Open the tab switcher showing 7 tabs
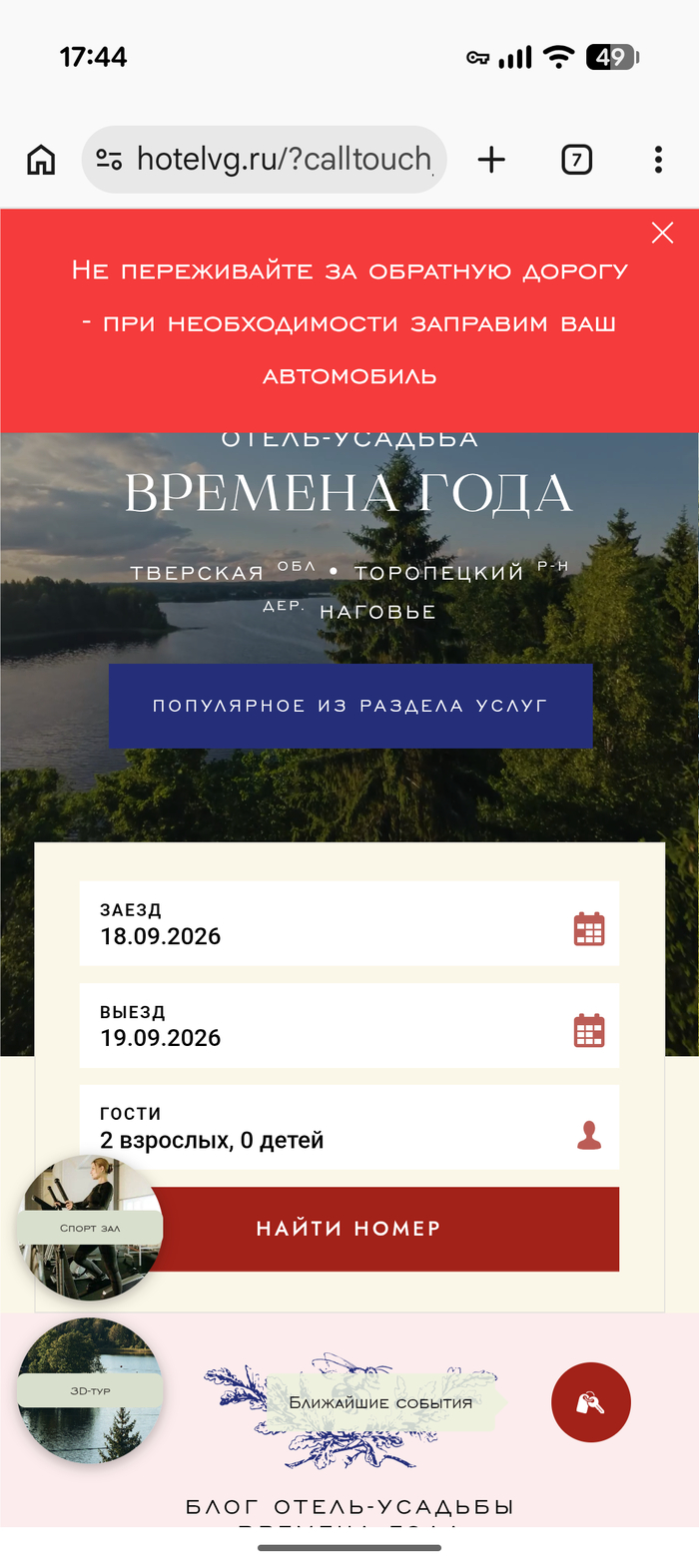Viewport: 699px width, 1568px height. (576, 160)
